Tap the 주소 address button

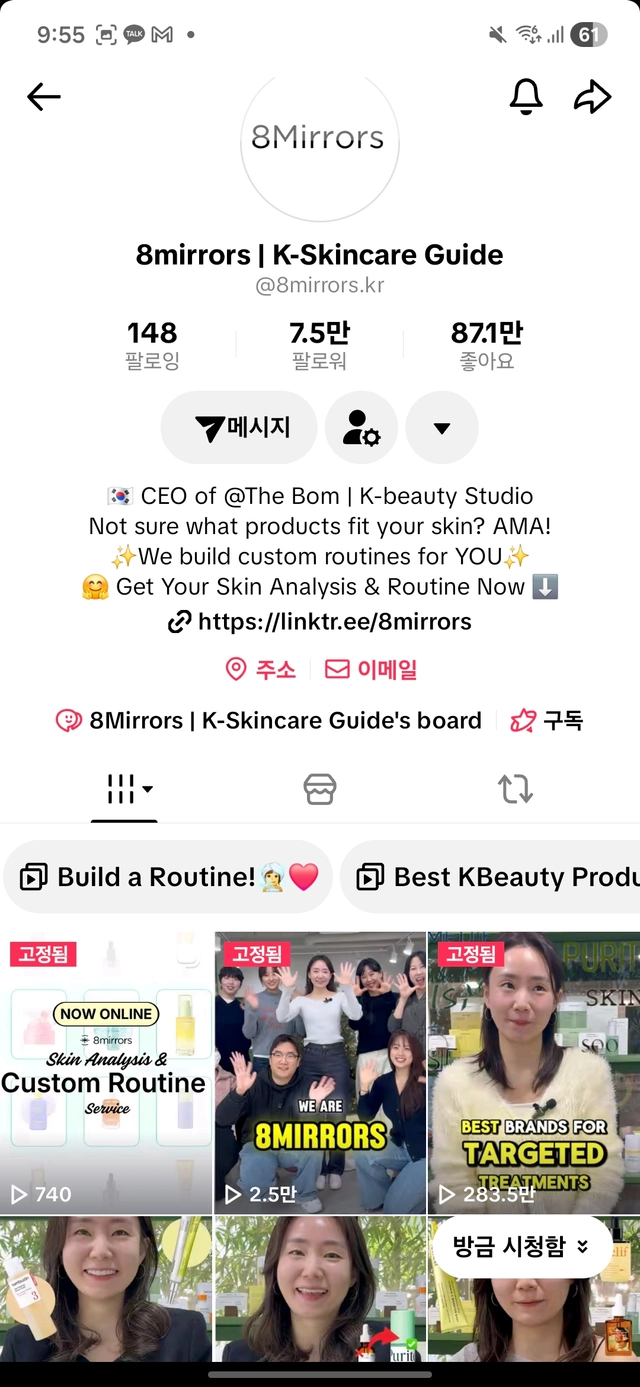tap(261, 669)
